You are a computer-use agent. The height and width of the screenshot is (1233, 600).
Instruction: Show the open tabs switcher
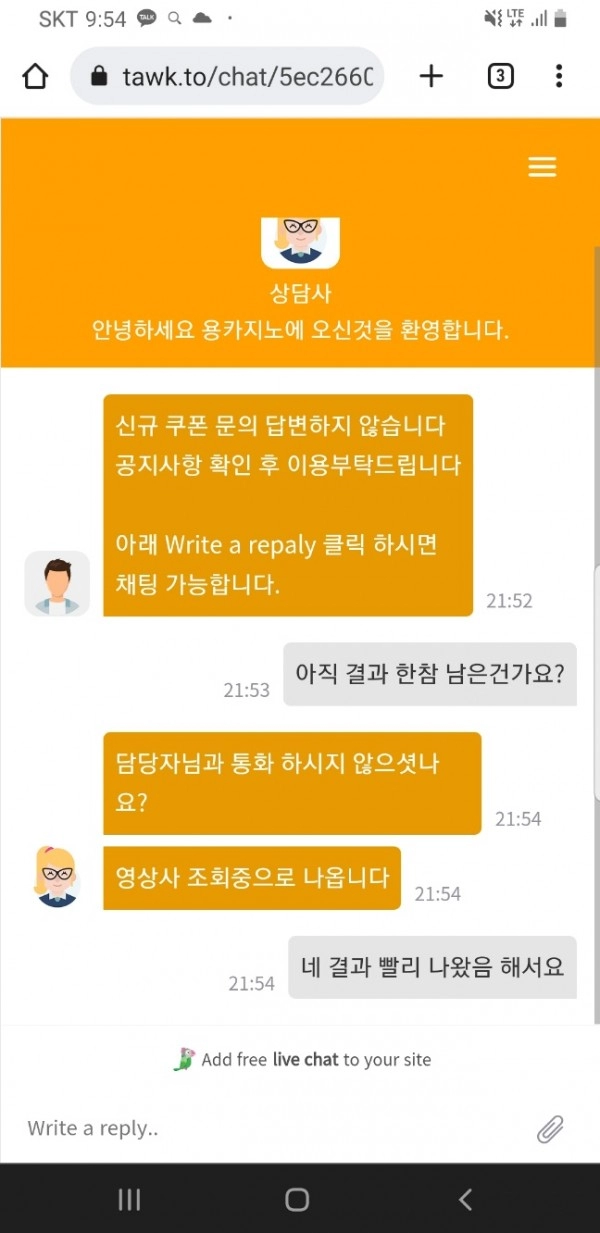coord(500,76)
